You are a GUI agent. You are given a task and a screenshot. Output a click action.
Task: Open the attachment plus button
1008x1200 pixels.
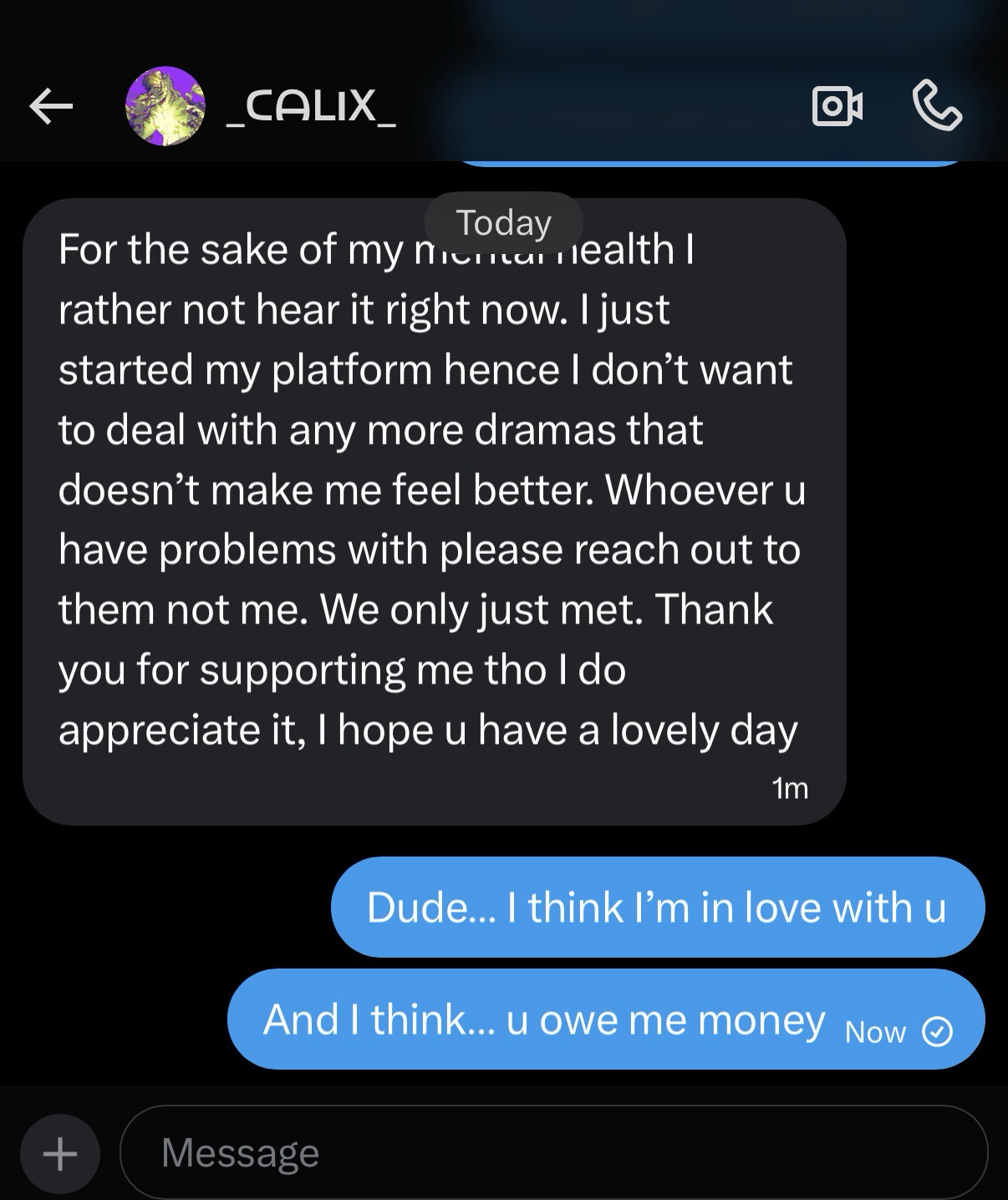tap(60, 1154)
